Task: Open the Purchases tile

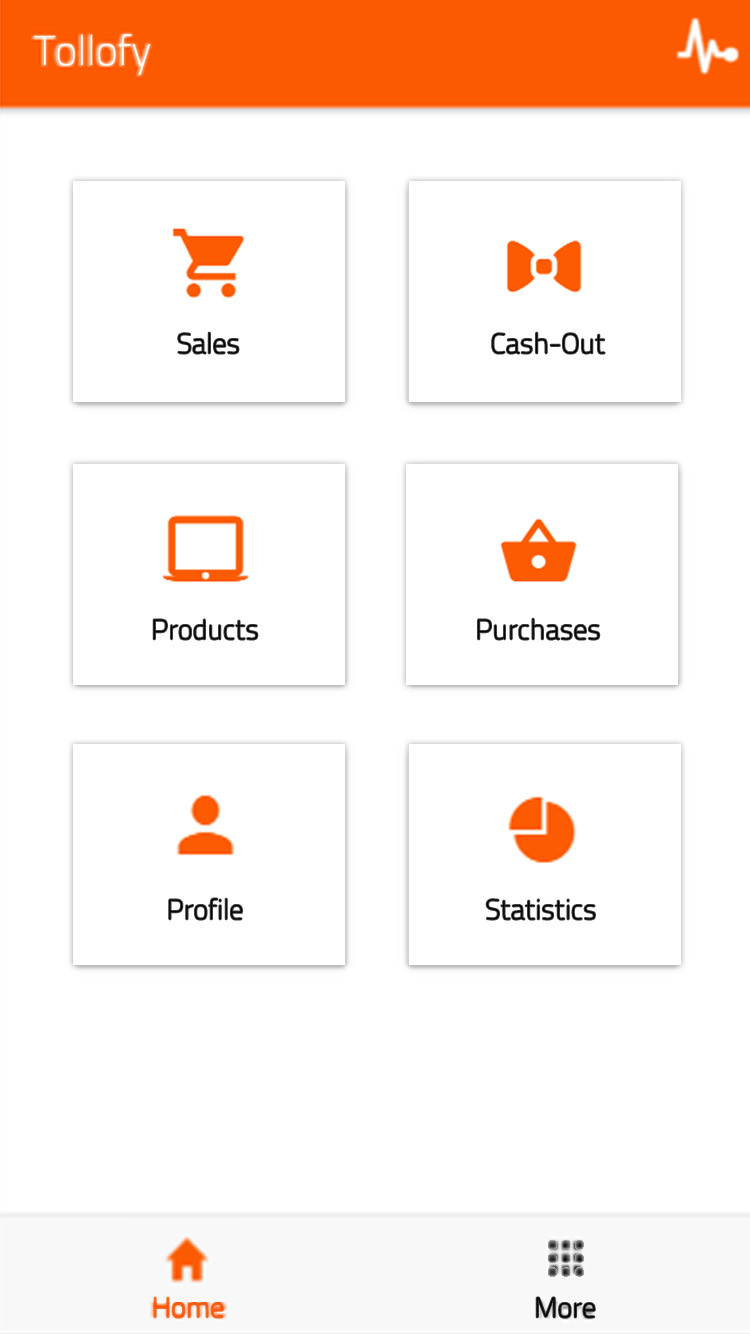Action: click(x=541, y=574)
